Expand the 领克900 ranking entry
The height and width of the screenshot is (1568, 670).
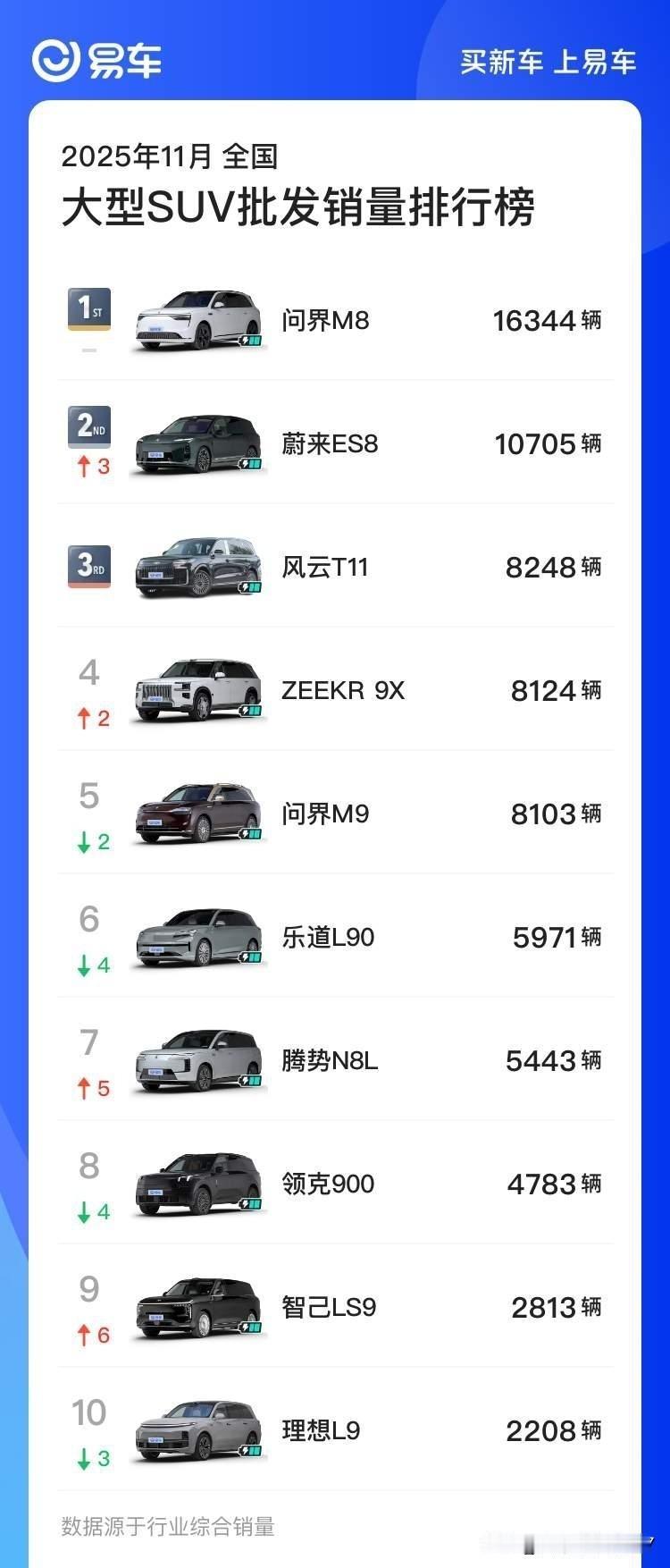coord(335,1184)
